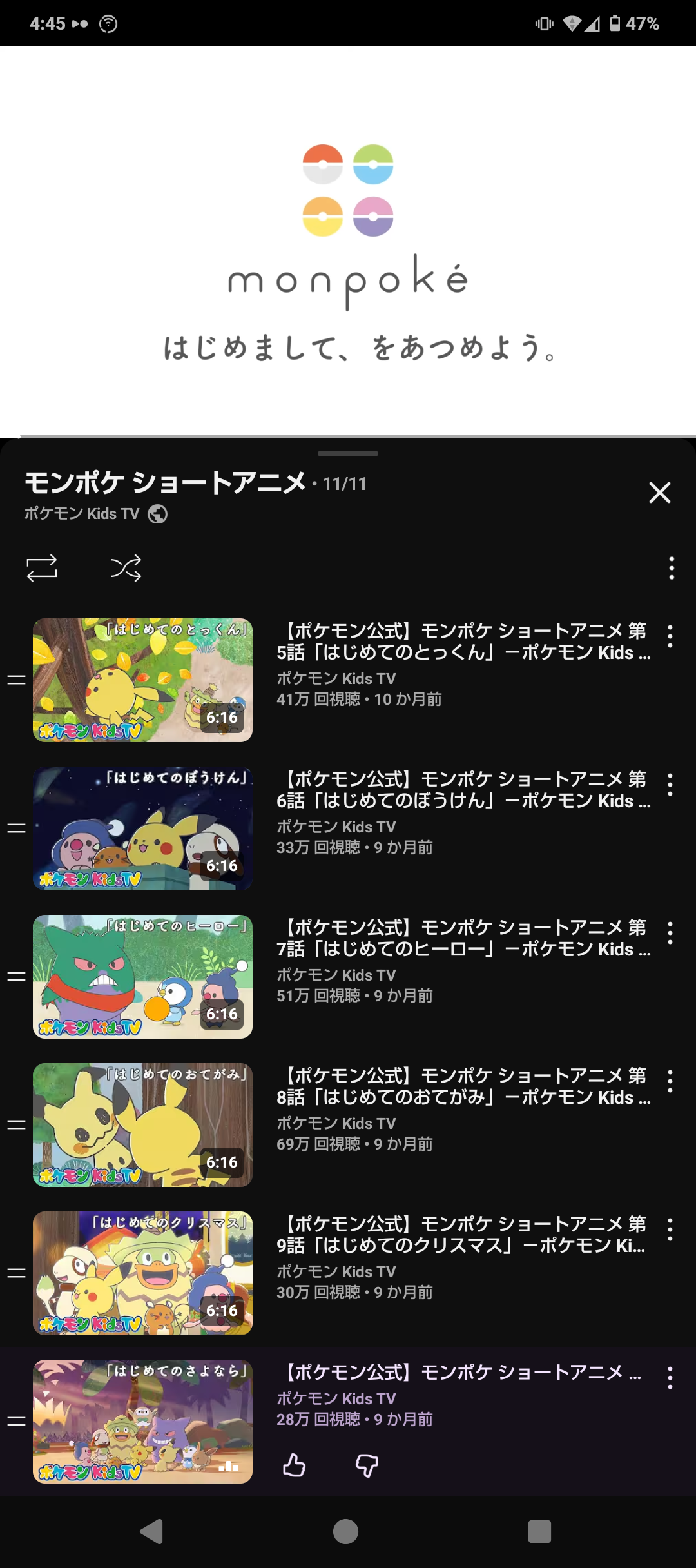The width and height of the screenshot is (696, 1568).
Task: Open options for the episode 9 video
Action: coord(670,1230)
